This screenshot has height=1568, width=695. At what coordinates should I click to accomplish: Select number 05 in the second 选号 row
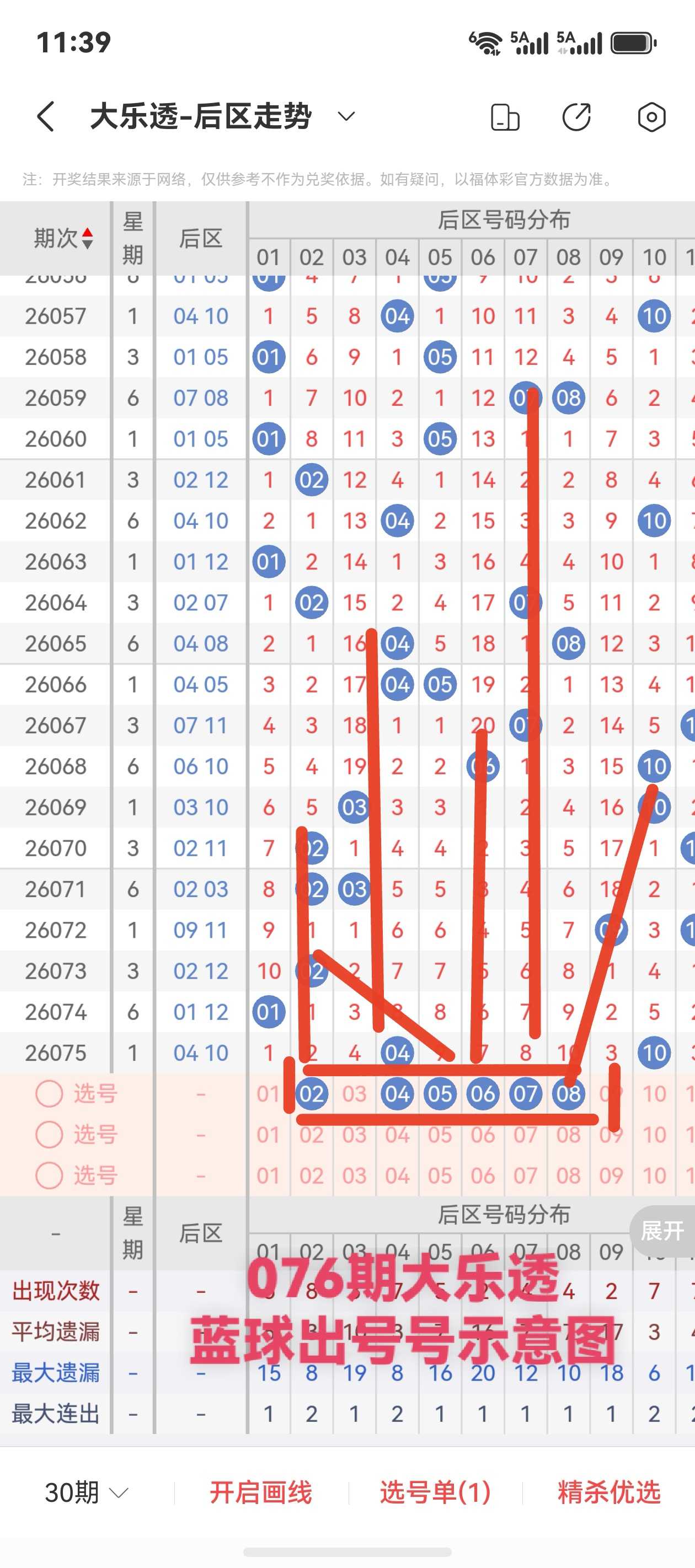click(440, 1135)
